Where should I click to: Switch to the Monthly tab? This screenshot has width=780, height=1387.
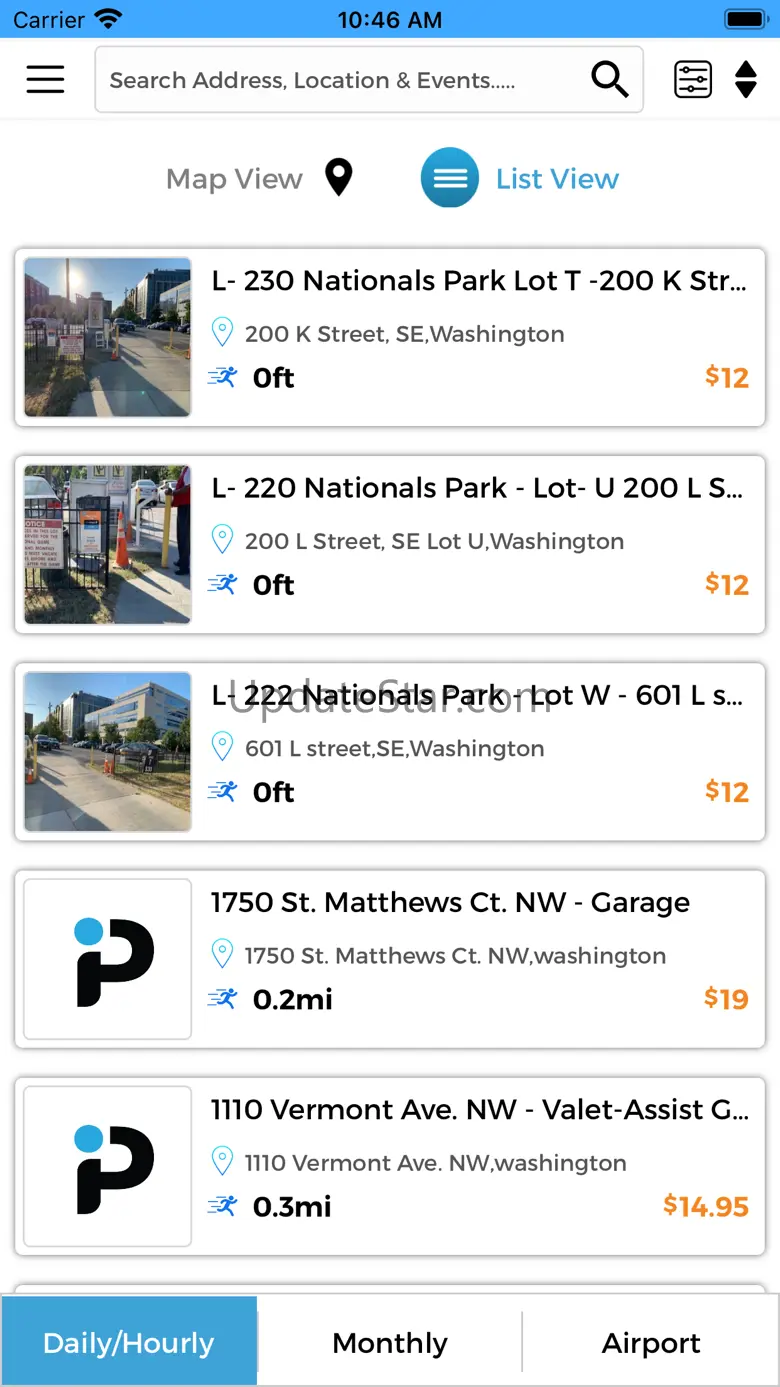[x=390, y=1342]
